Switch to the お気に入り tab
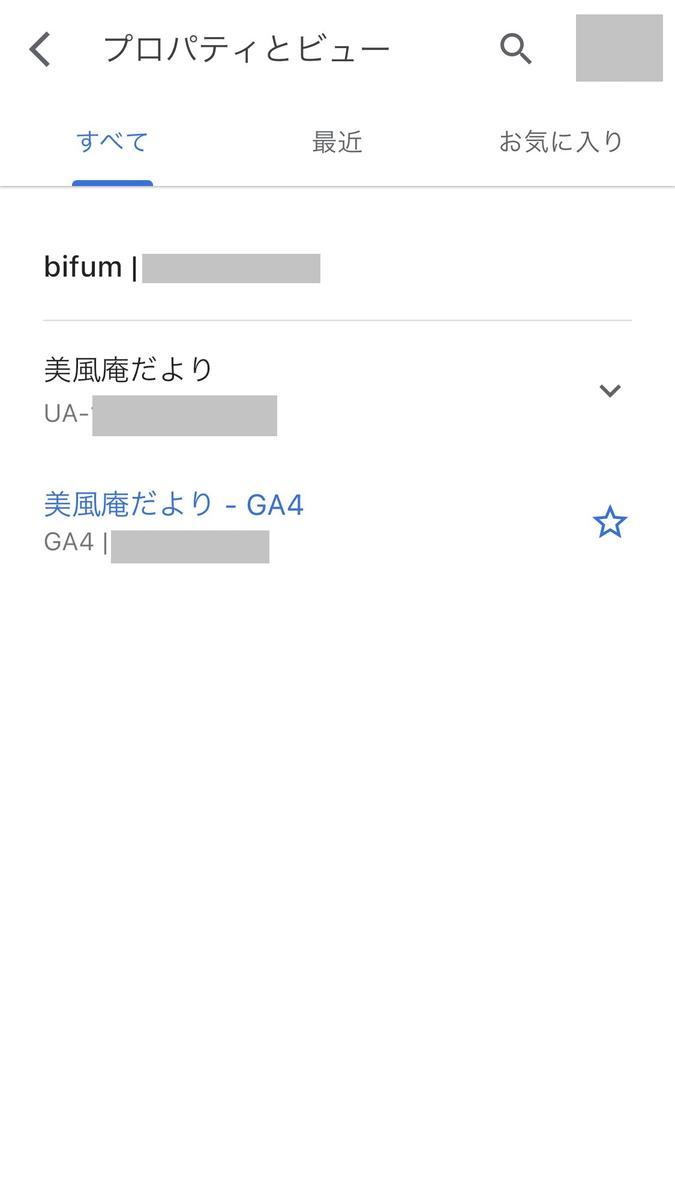 (x=561, y=142)
